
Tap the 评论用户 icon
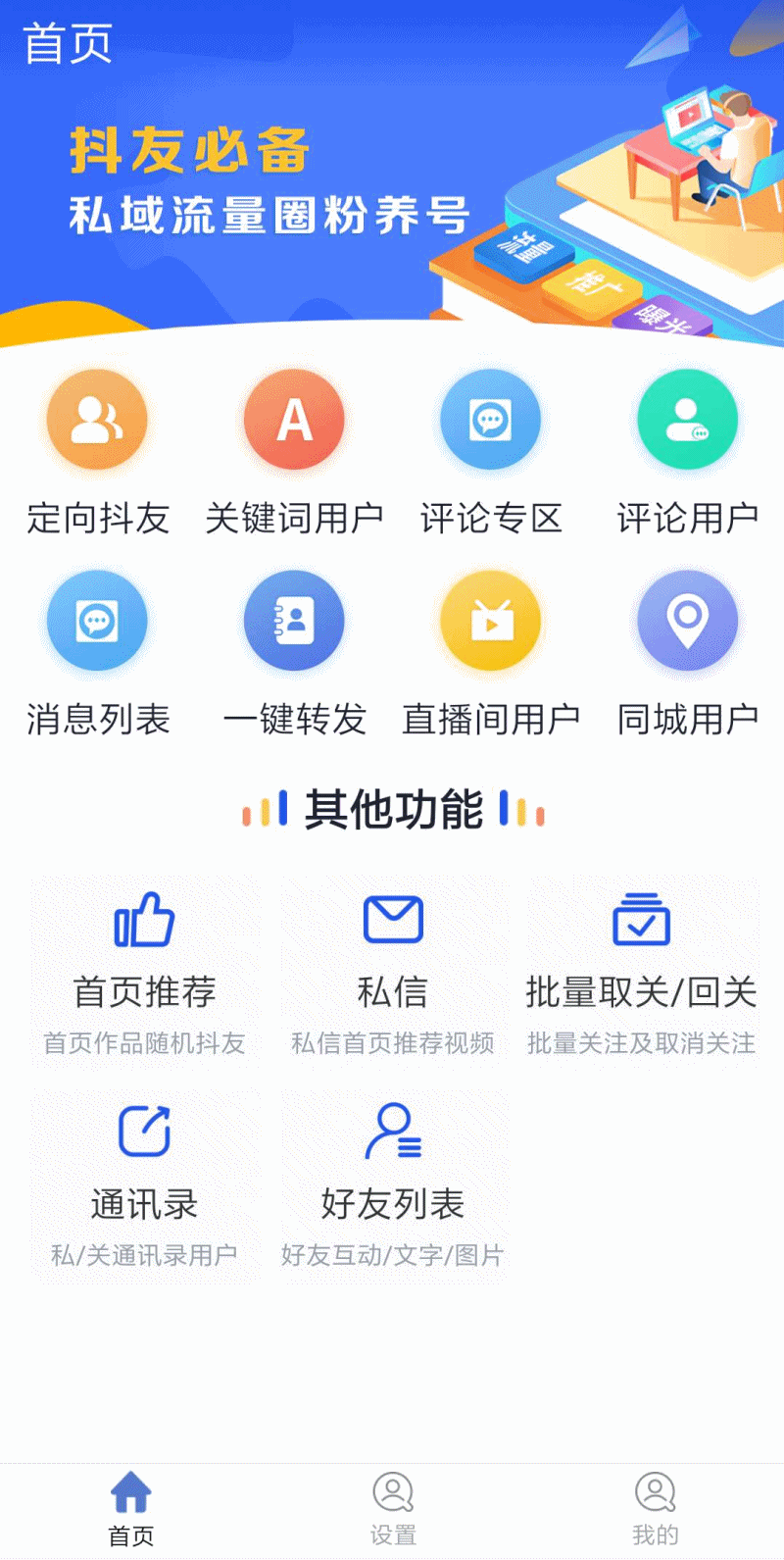(x=686, y=419)
